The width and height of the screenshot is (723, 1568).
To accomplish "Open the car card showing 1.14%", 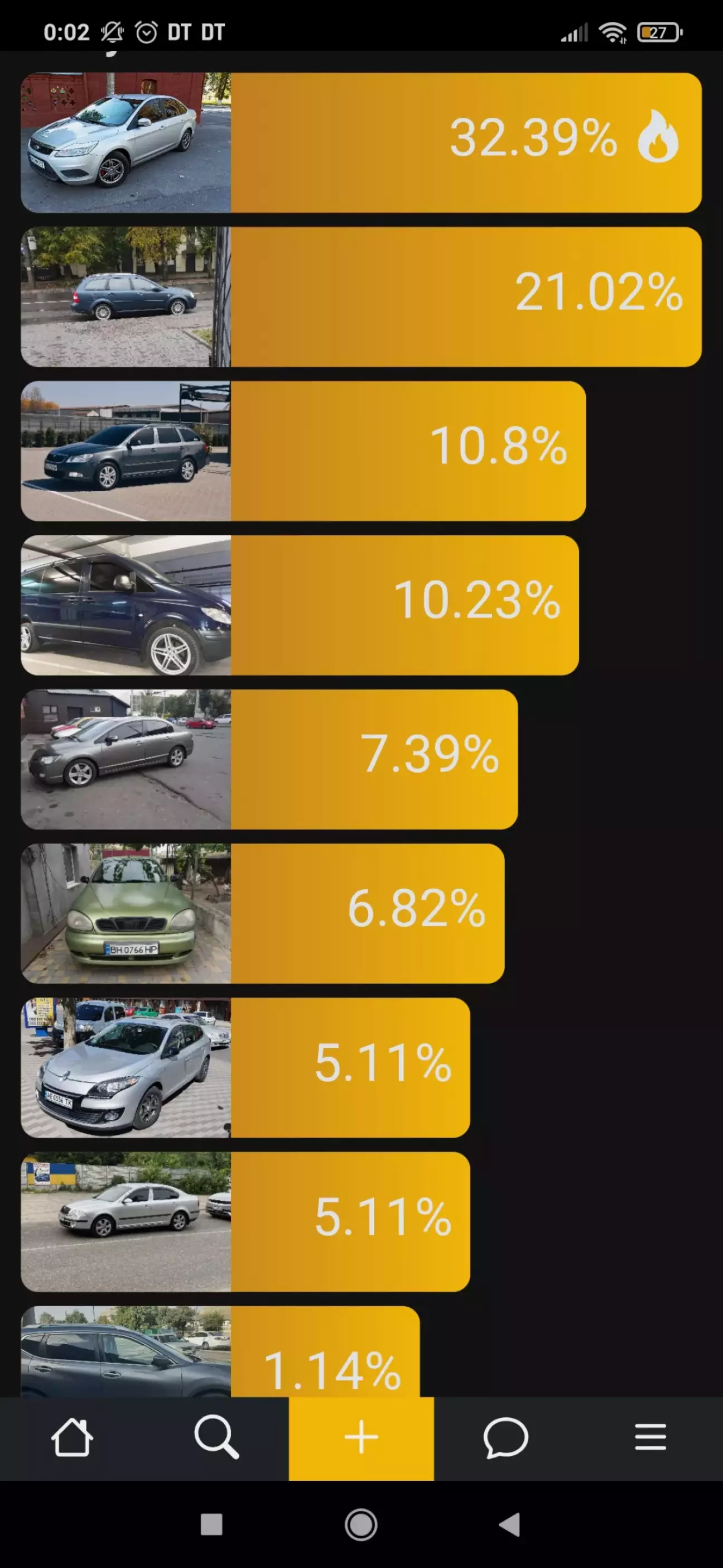I will coord(220,1353).
